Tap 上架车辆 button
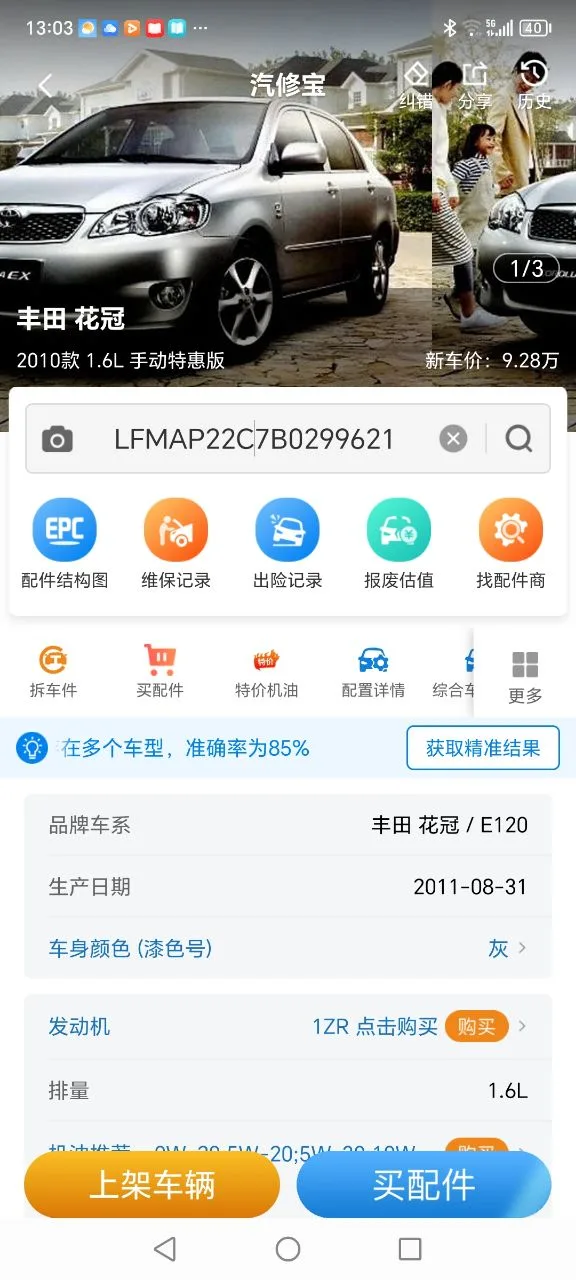The width and height of the screenshot is (576, 1280). (152, 1185)
